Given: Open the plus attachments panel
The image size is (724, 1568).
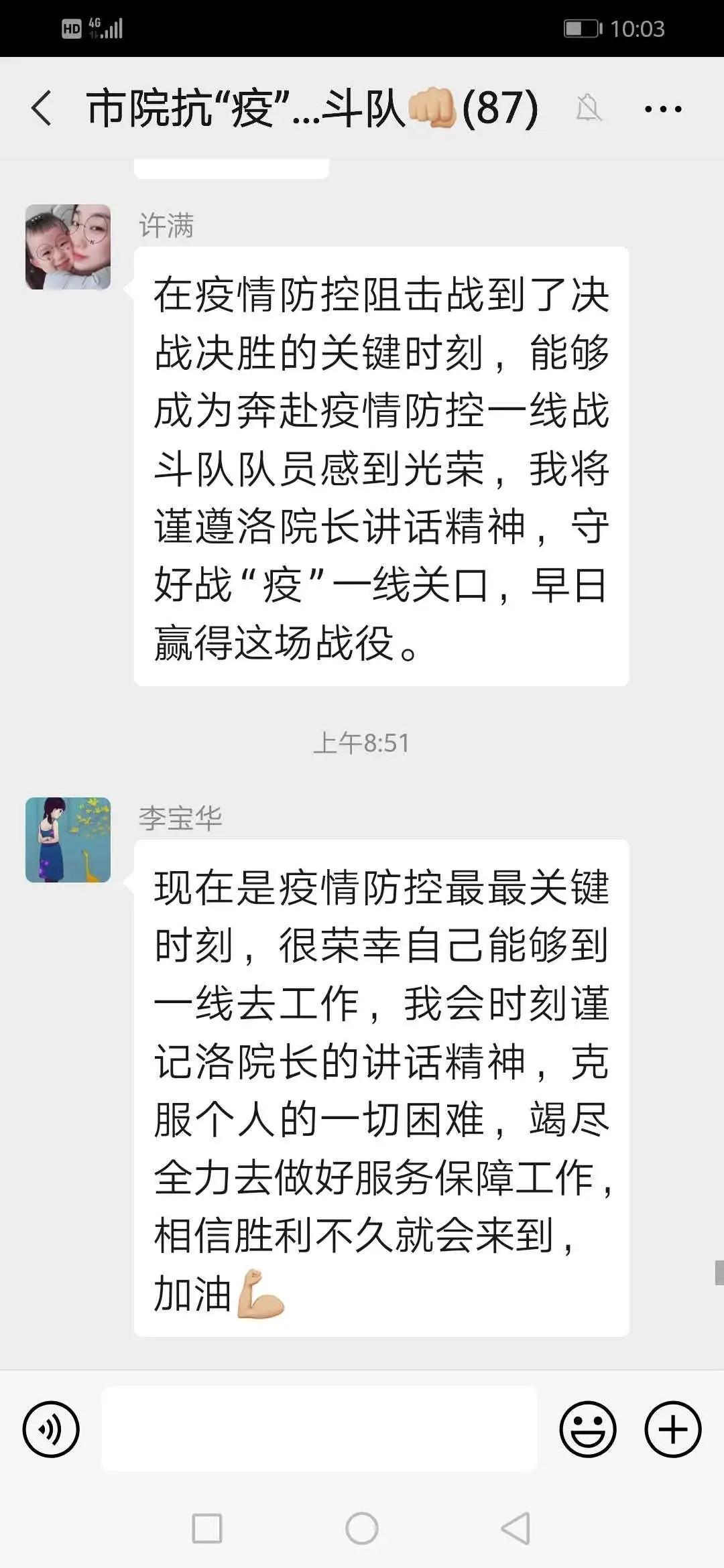Looking at the screenshot, I should [x=673, y=1429].
